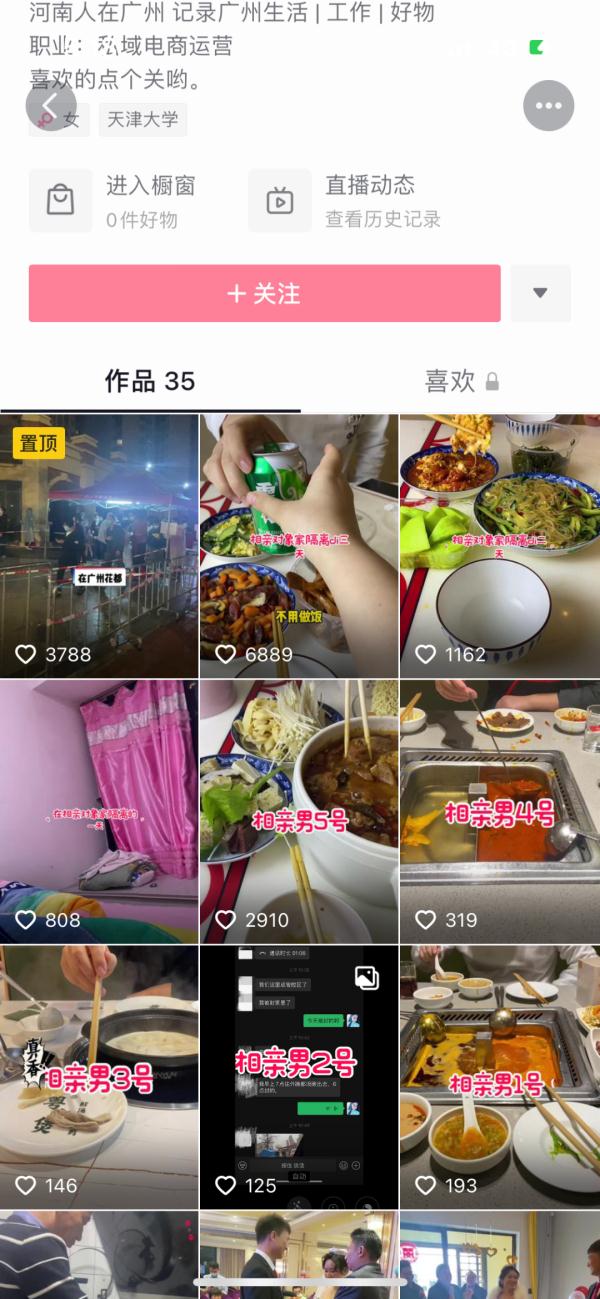The height and width of the screenshot is (1299, 600).
Task: Open the video with 6889 likes
Action: click(x=299, y=546)
